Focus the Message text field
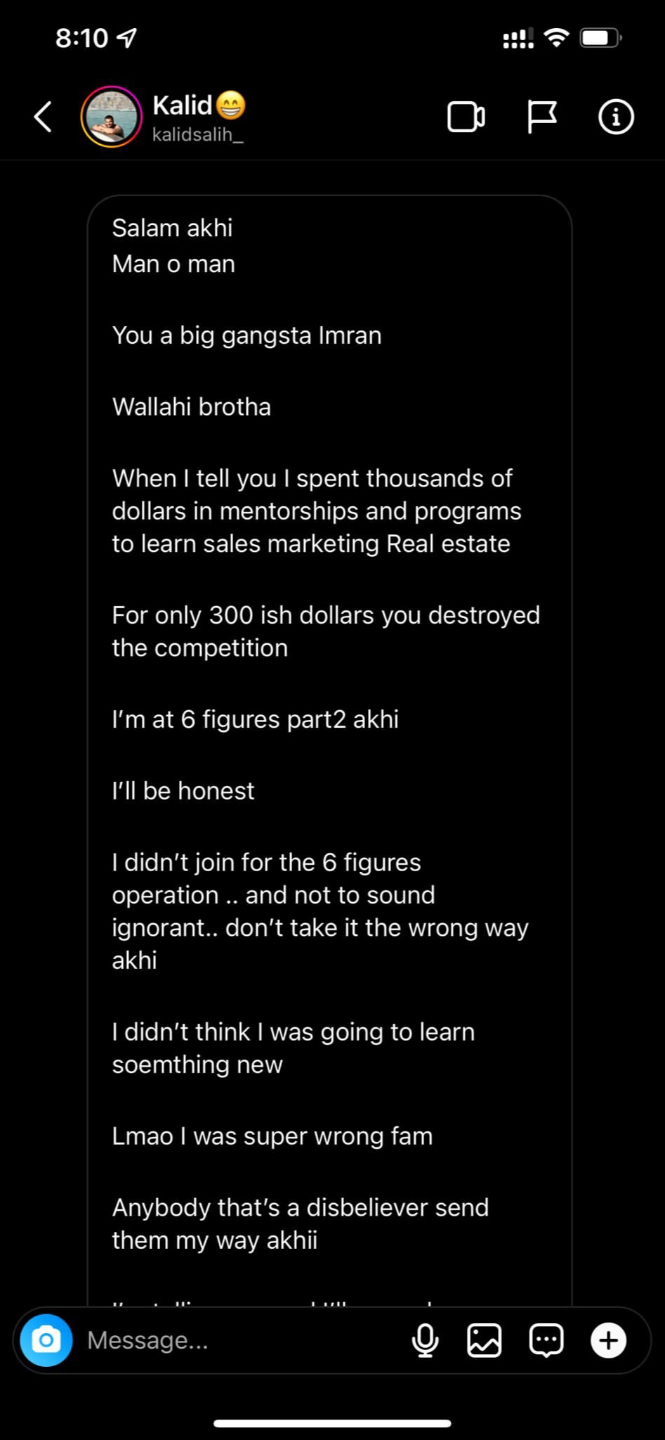The height and width of the screenshot is (1440, 665). pos(240,1340)
